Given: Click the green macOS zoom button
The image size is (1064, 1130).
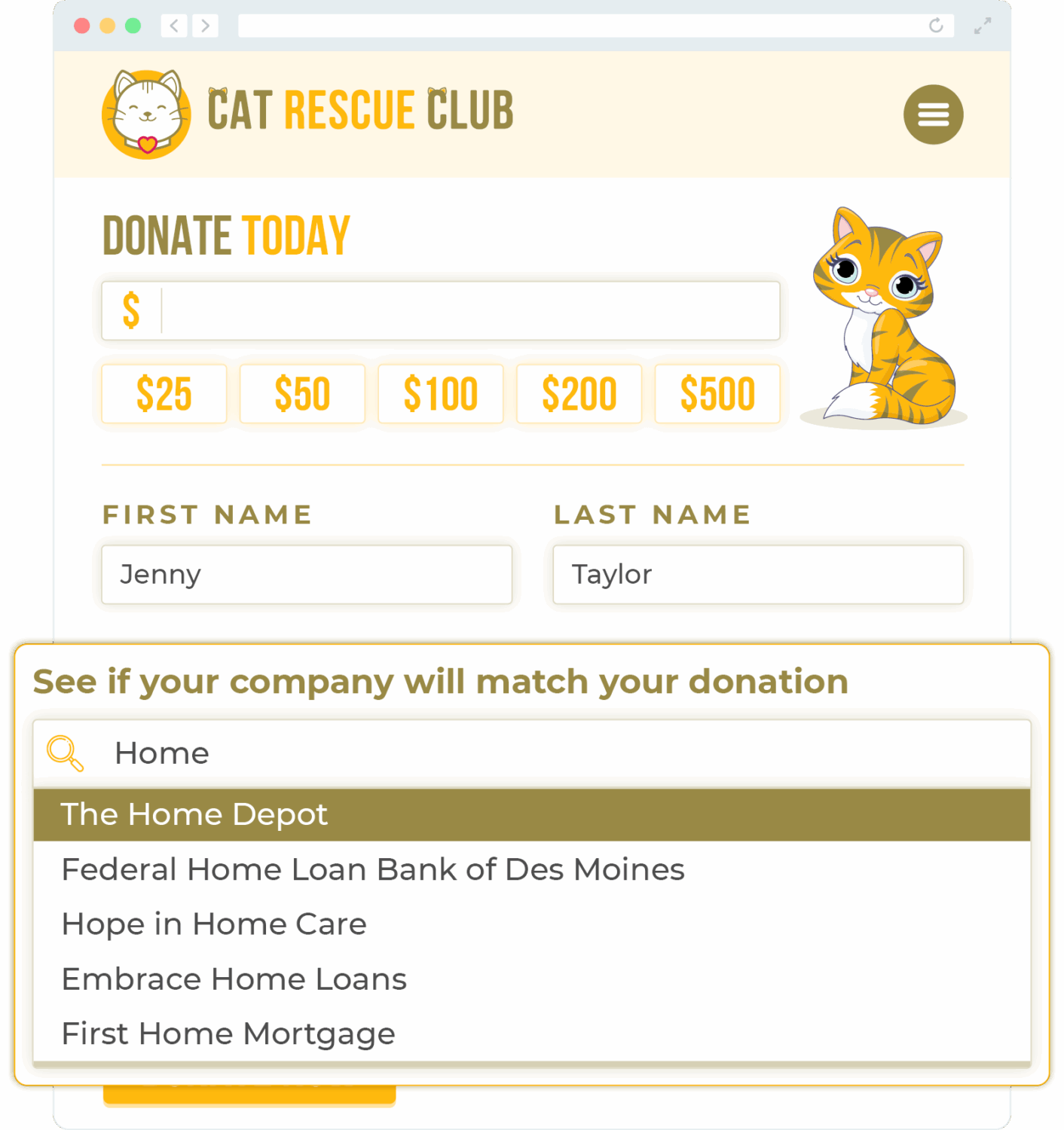Looking at the screenshot, I should (133, 24).
